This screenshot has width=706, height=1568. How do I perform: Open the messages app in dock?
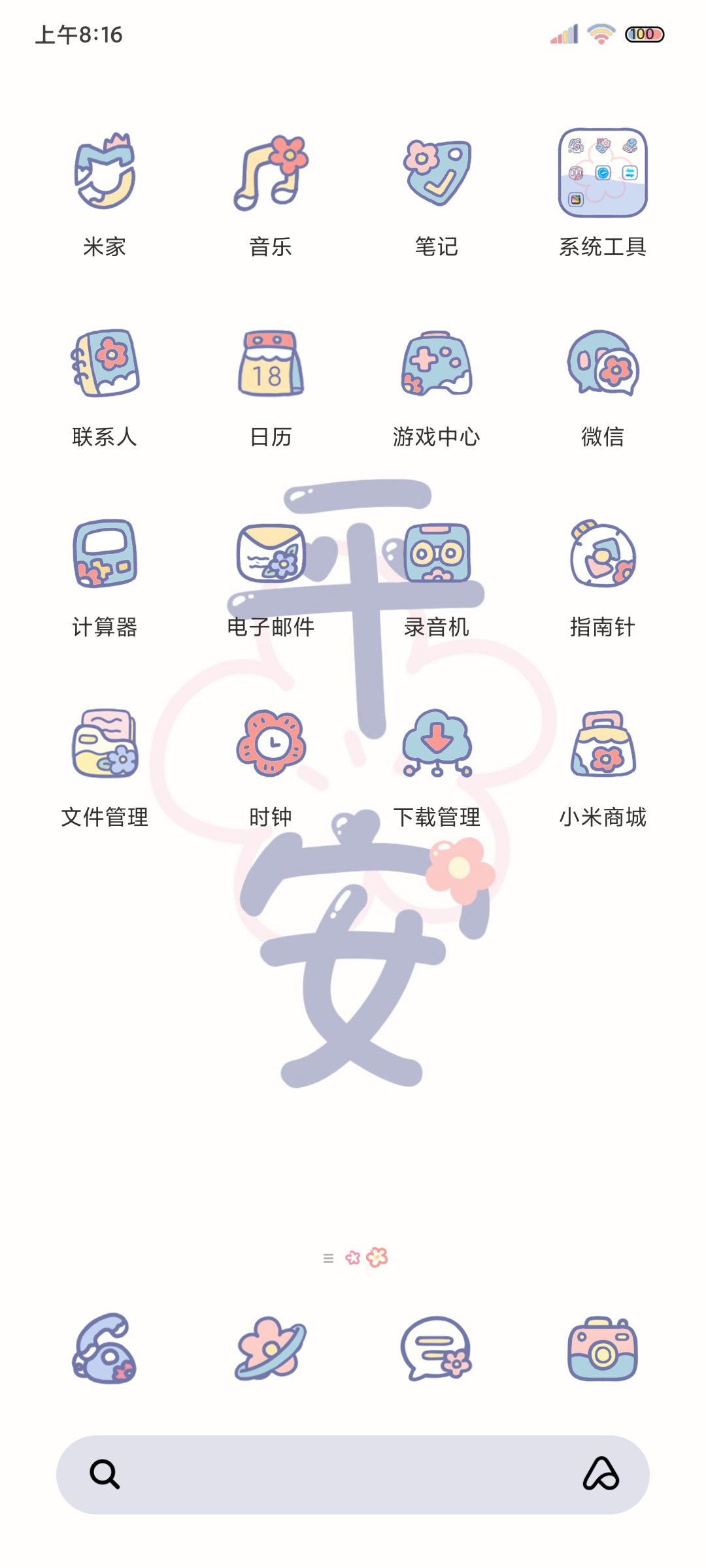(x=437, y=1348)
